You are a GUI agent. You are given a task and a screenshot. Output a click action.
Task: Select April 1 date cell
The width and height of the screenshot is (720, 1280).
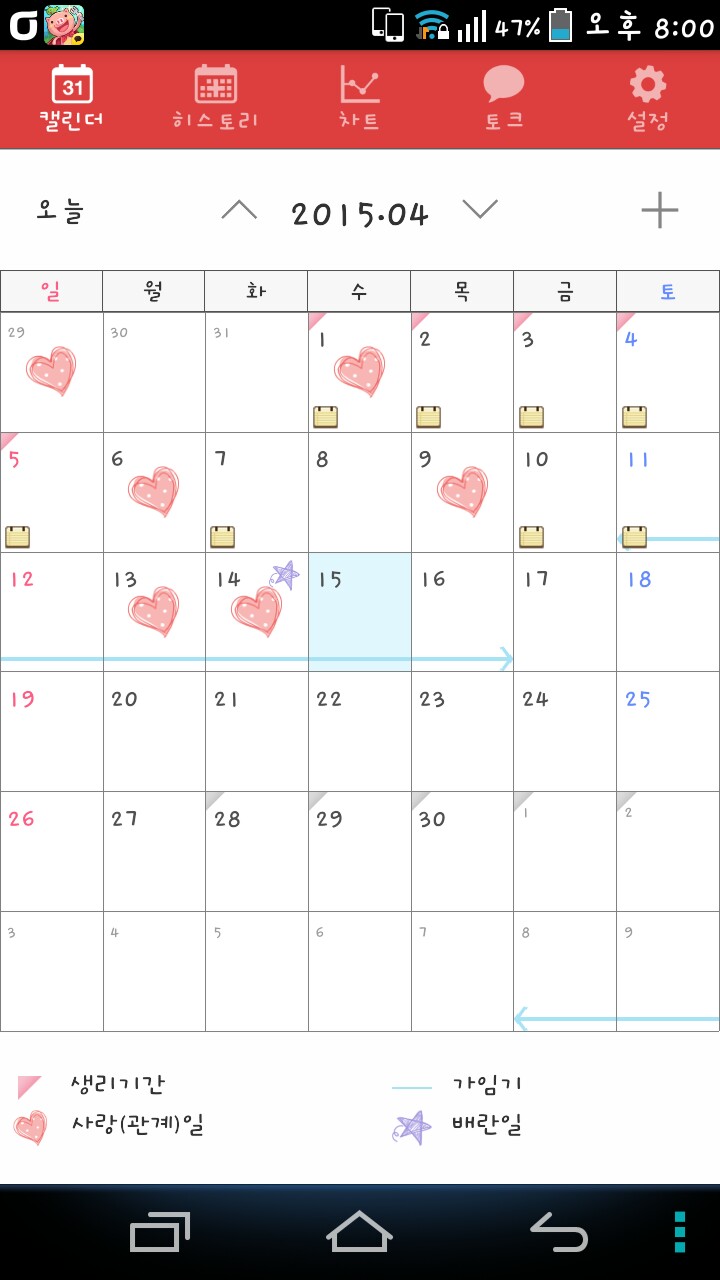tap(360, 372)
